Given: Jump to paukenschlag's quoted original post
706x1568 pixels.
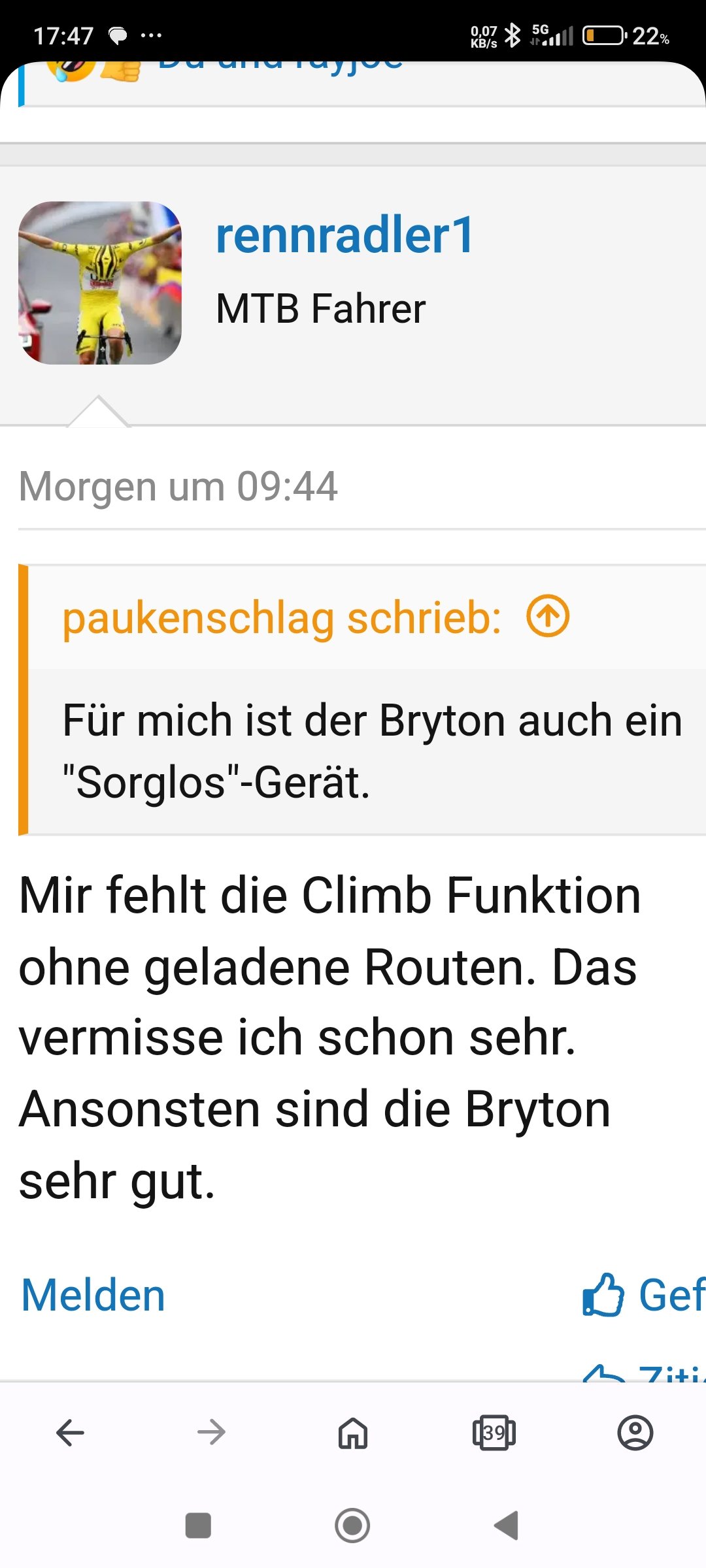Looking at the screenshot, I should [548, 616].
